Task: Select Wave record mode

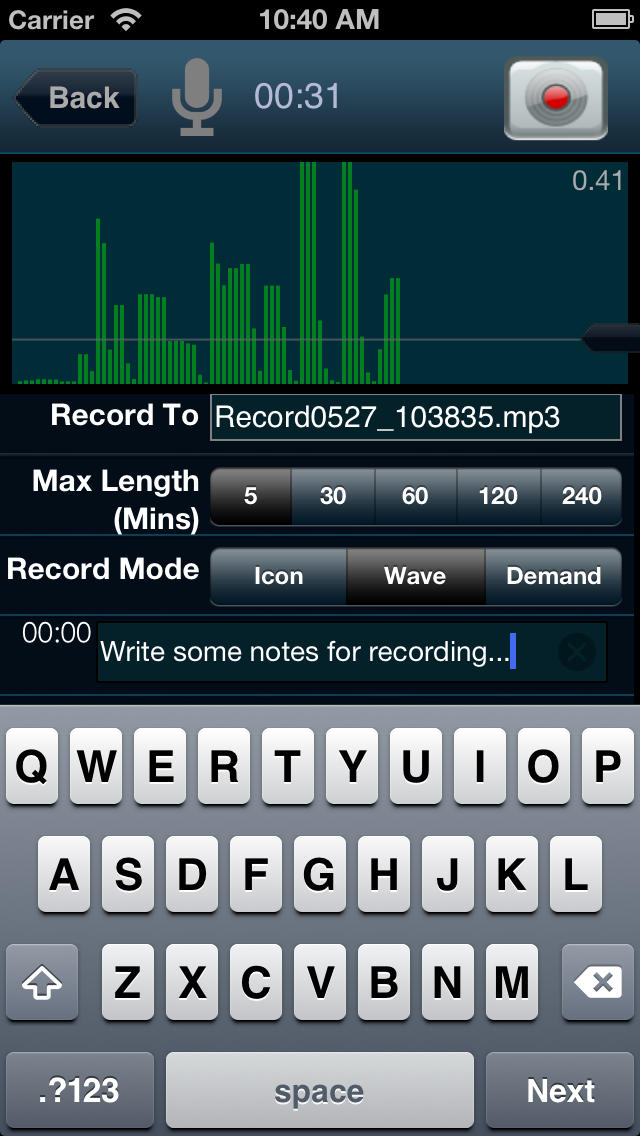Action: coord(415,577)
